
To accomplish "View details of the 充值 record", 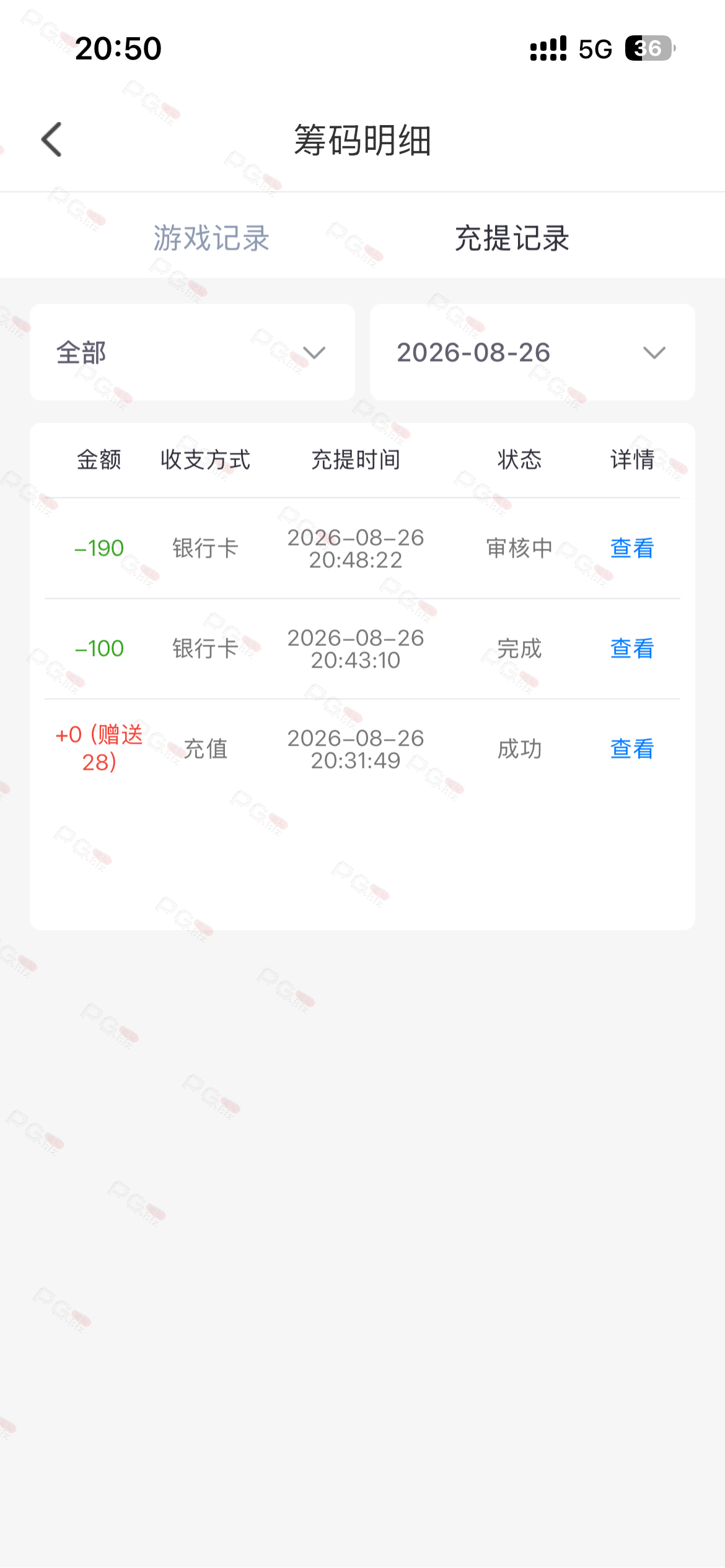I will (632, 749).
